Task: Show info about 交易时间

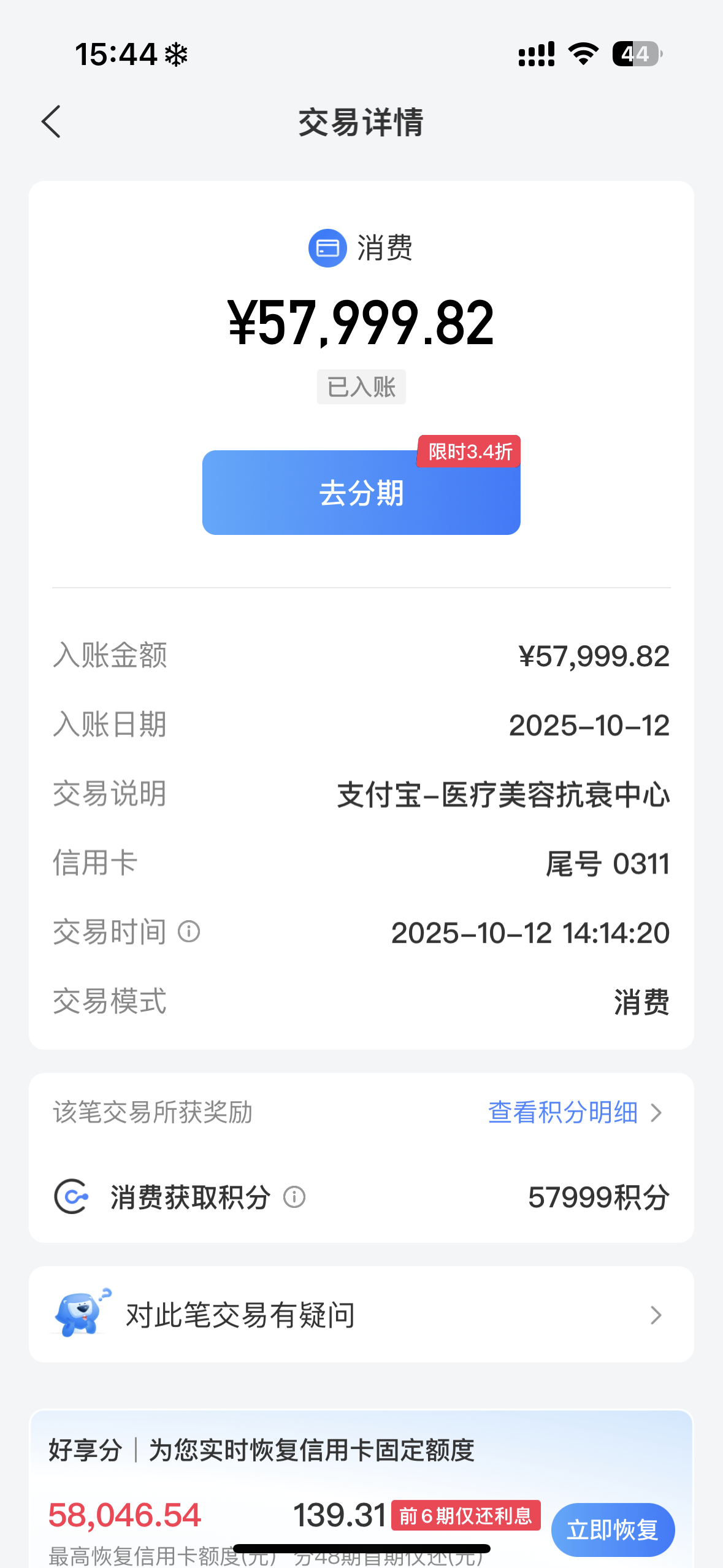Action: [x=189, y=931]
